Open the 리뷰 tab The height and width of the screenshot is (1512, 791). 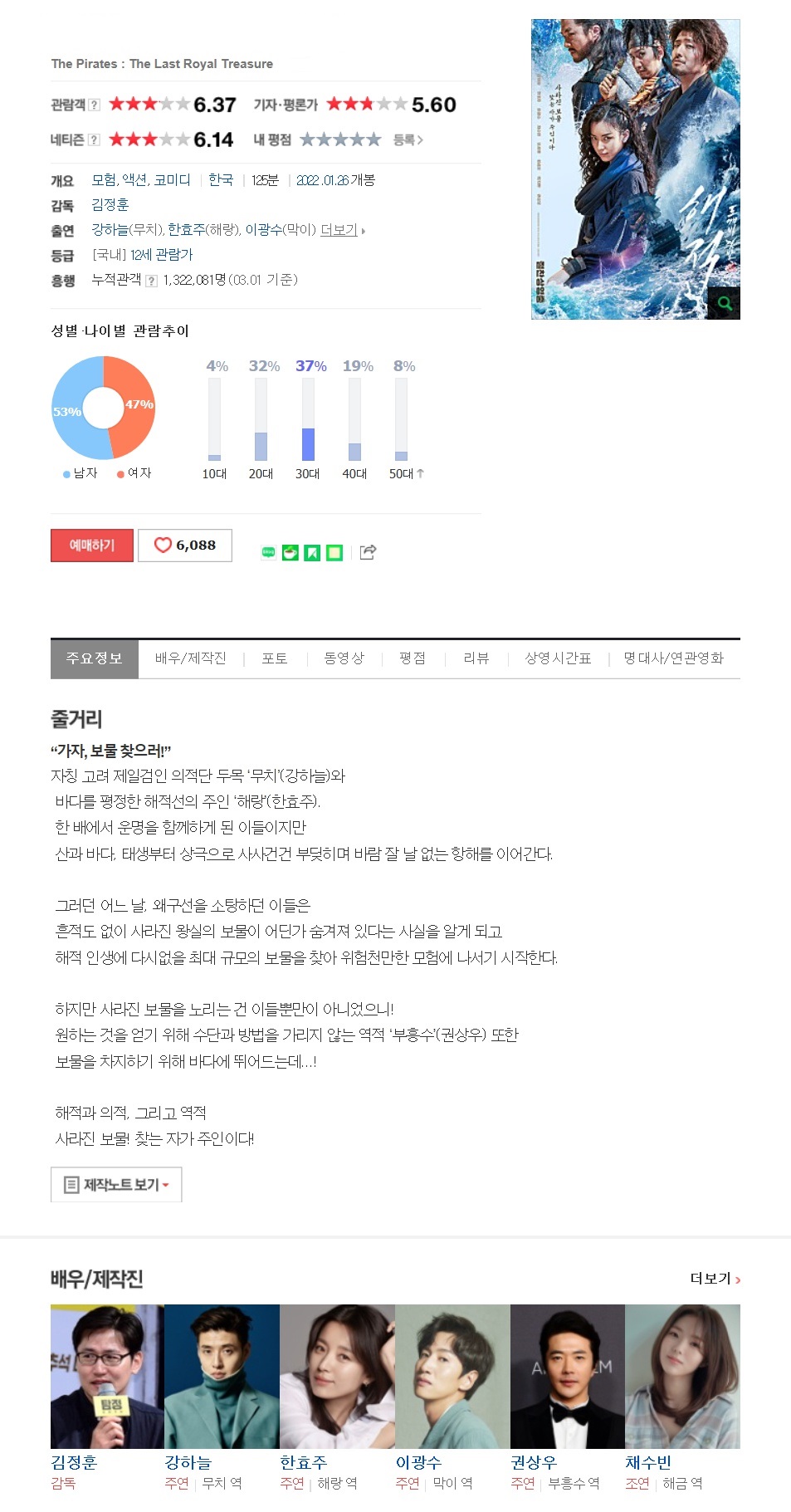point(476,658)
